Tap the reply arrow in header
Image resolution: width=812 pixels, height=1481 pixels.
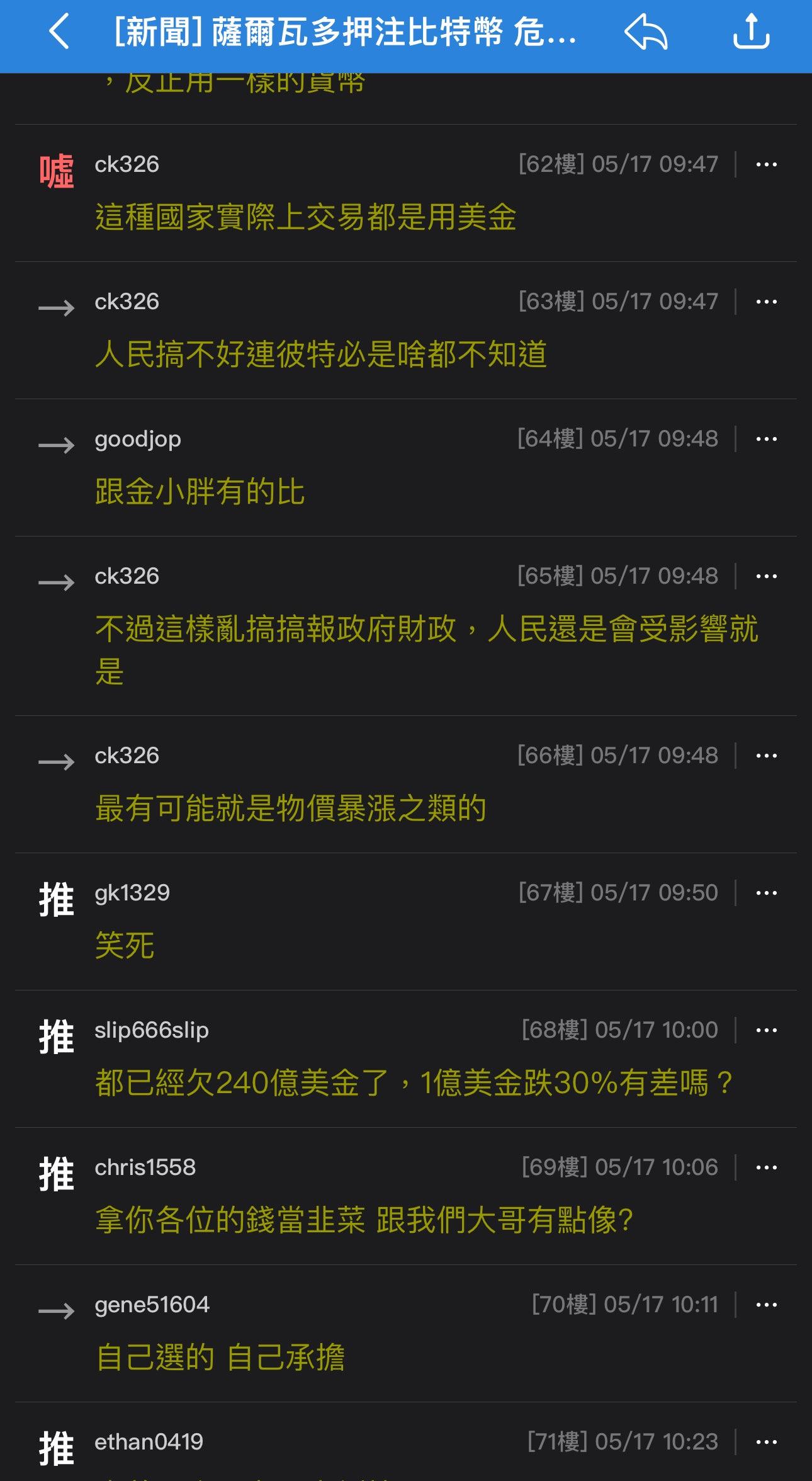click(x=646, y=31)
